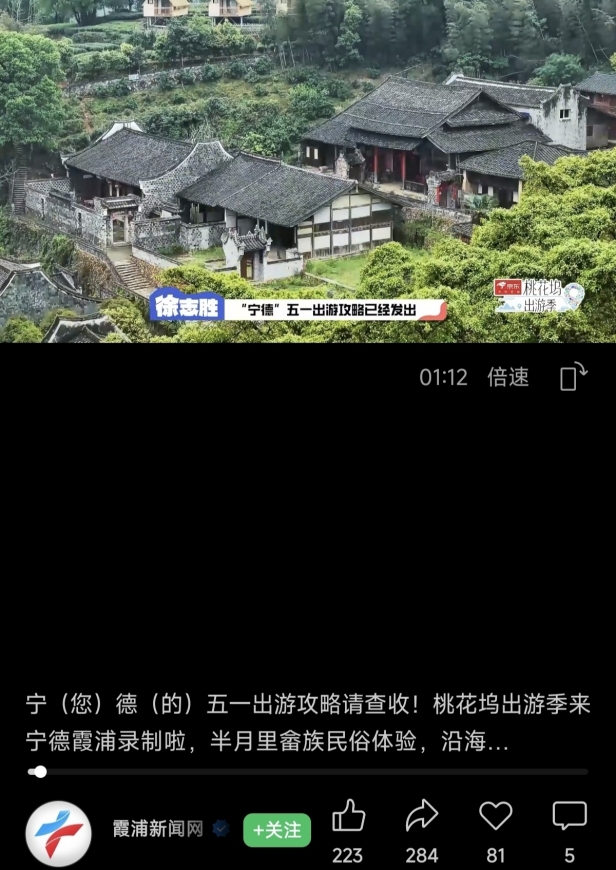
Task: Tap the video progress bar
Action: 308,772
